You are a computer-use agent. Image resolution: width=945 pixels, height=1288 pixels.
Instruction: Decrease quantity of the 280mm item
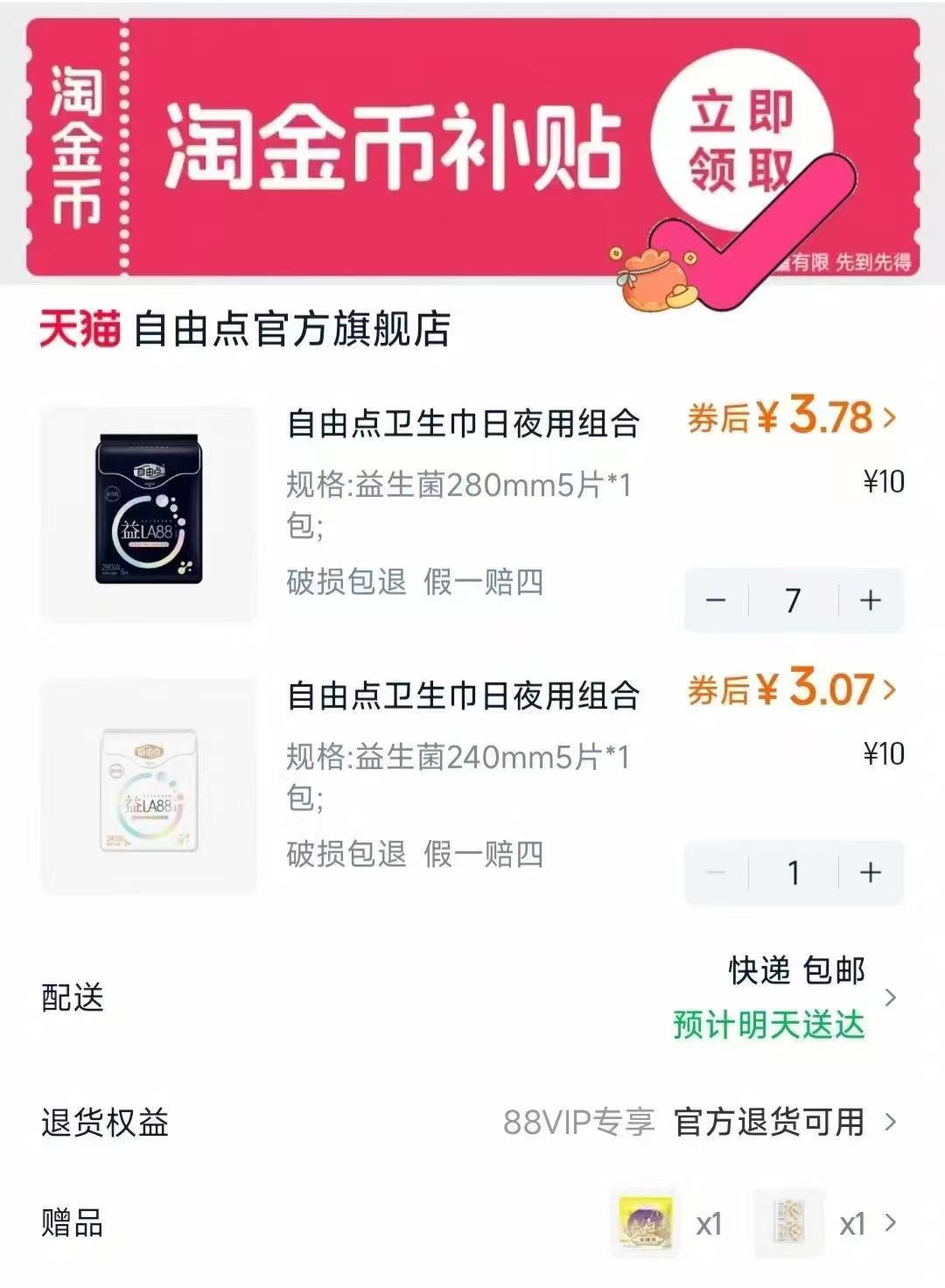[x=718, y=599]
